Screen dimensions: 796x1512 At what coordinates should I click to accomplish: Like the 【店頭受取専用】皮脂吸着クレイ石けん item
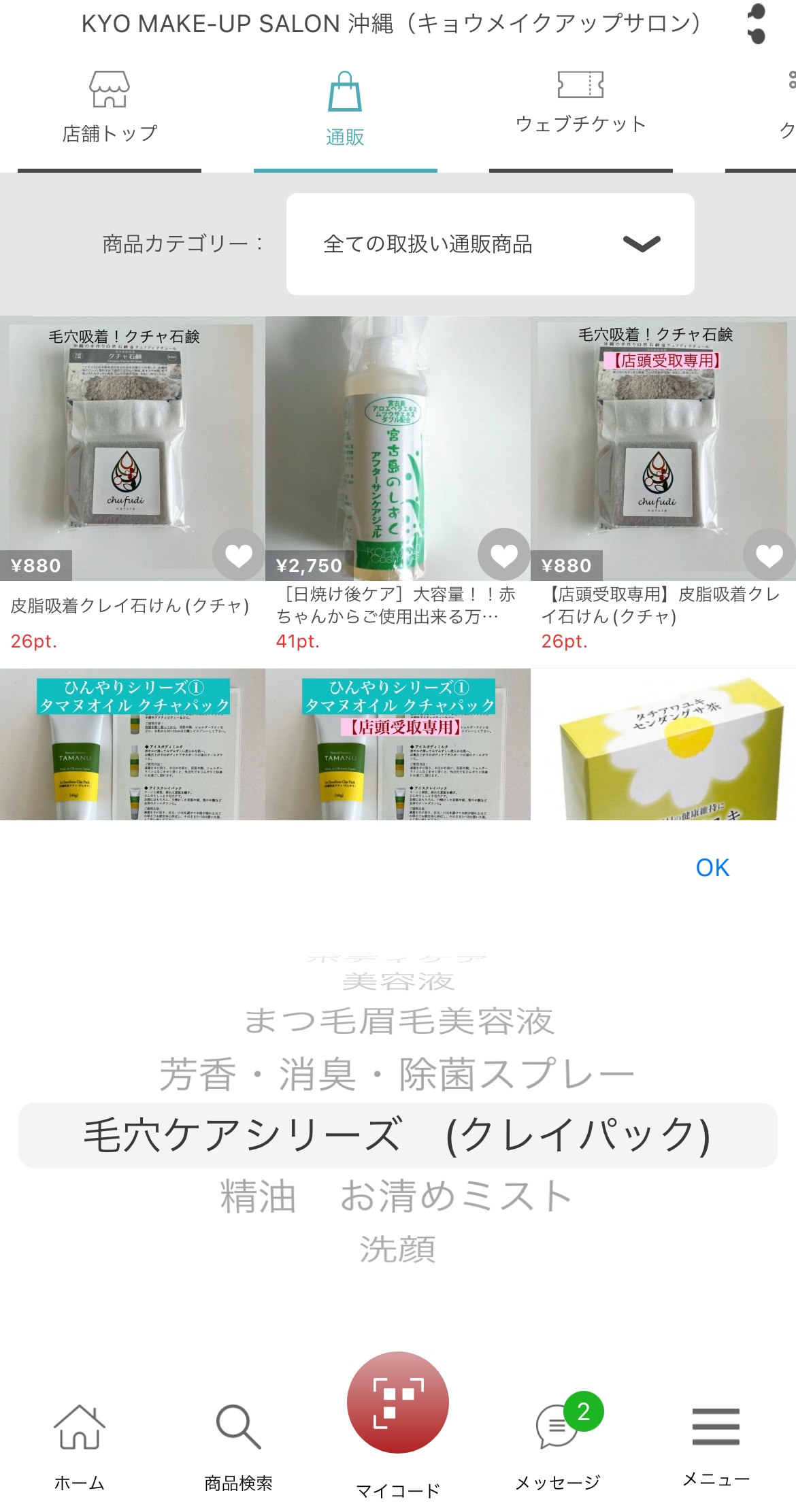click(769, 555)
